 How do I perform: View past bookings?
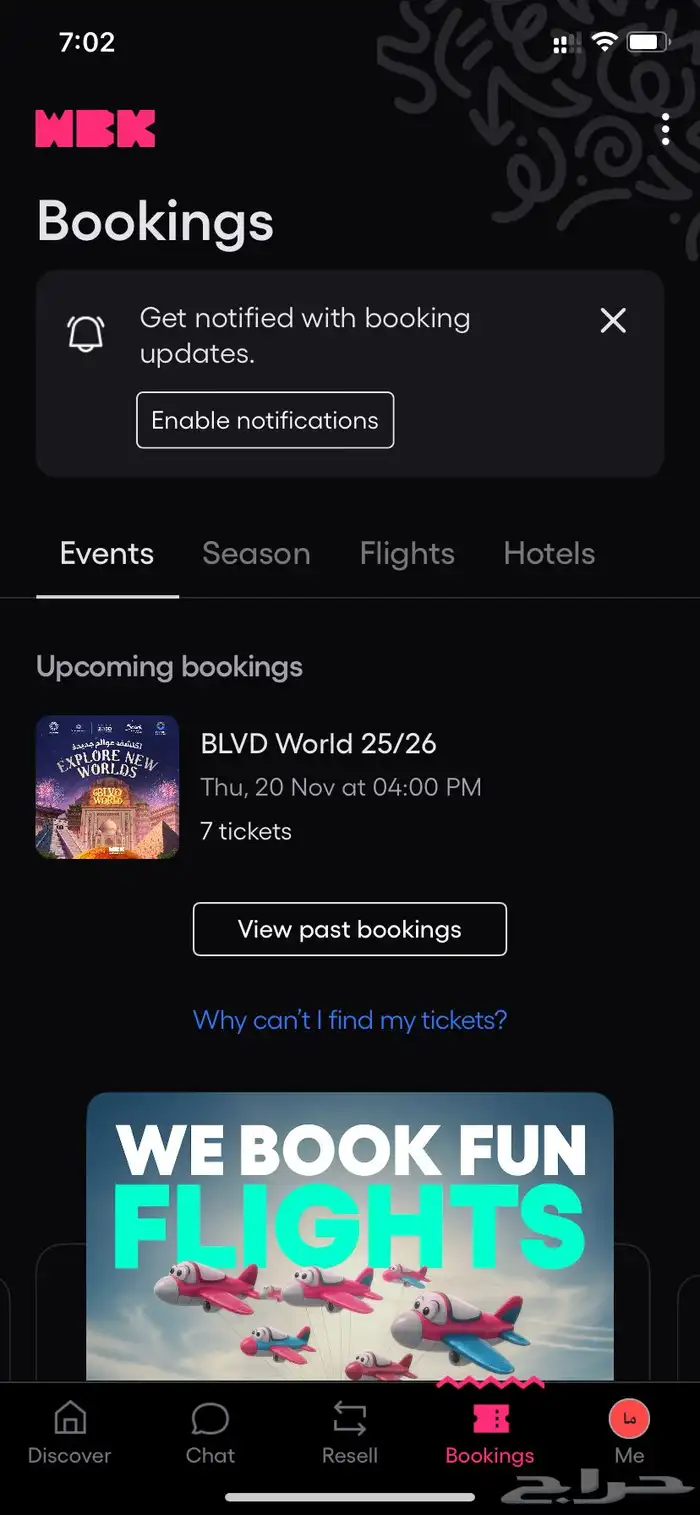(x=350, y=929)
